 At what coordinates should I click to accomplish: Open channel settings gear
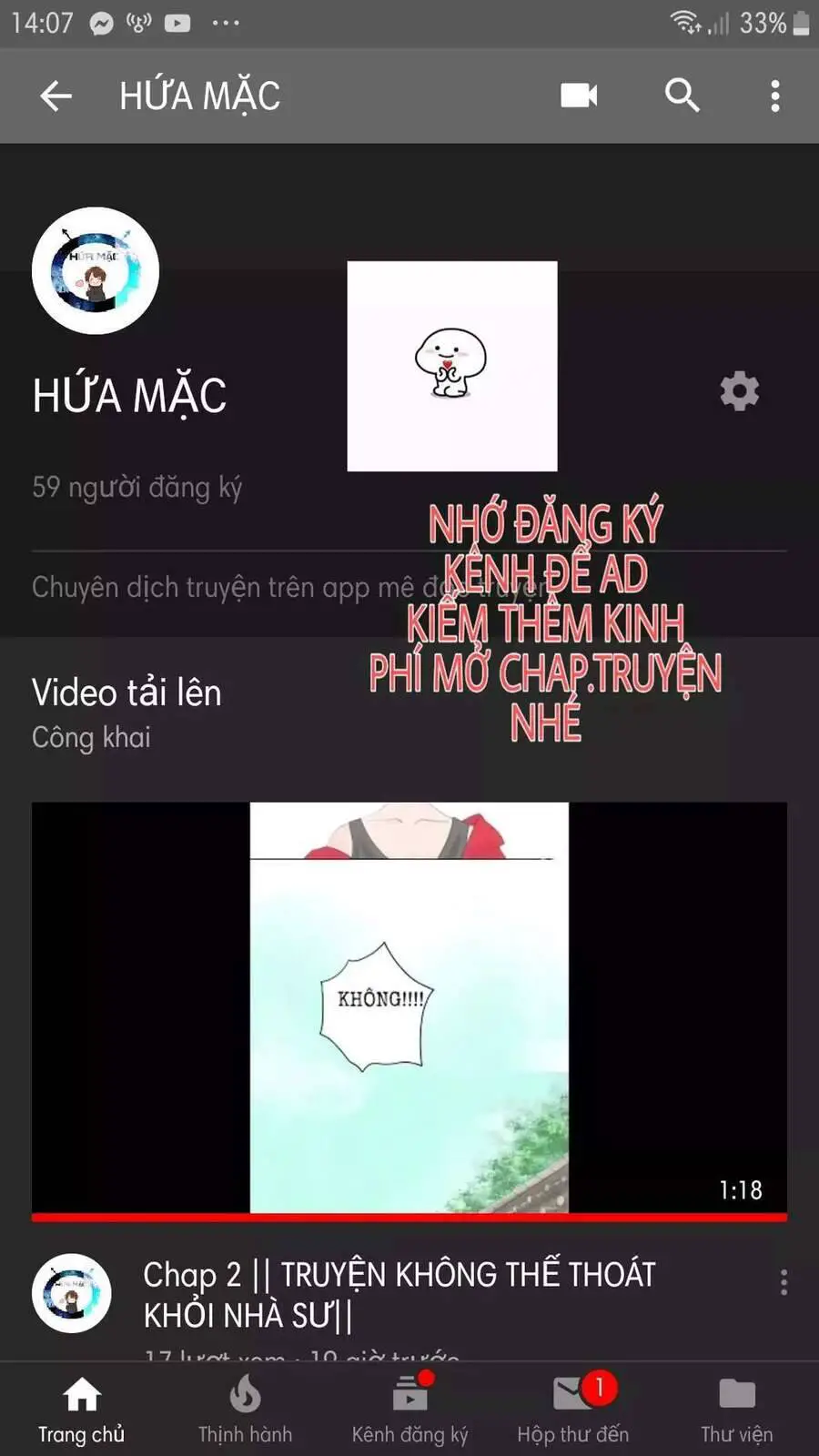pos(739,391)
